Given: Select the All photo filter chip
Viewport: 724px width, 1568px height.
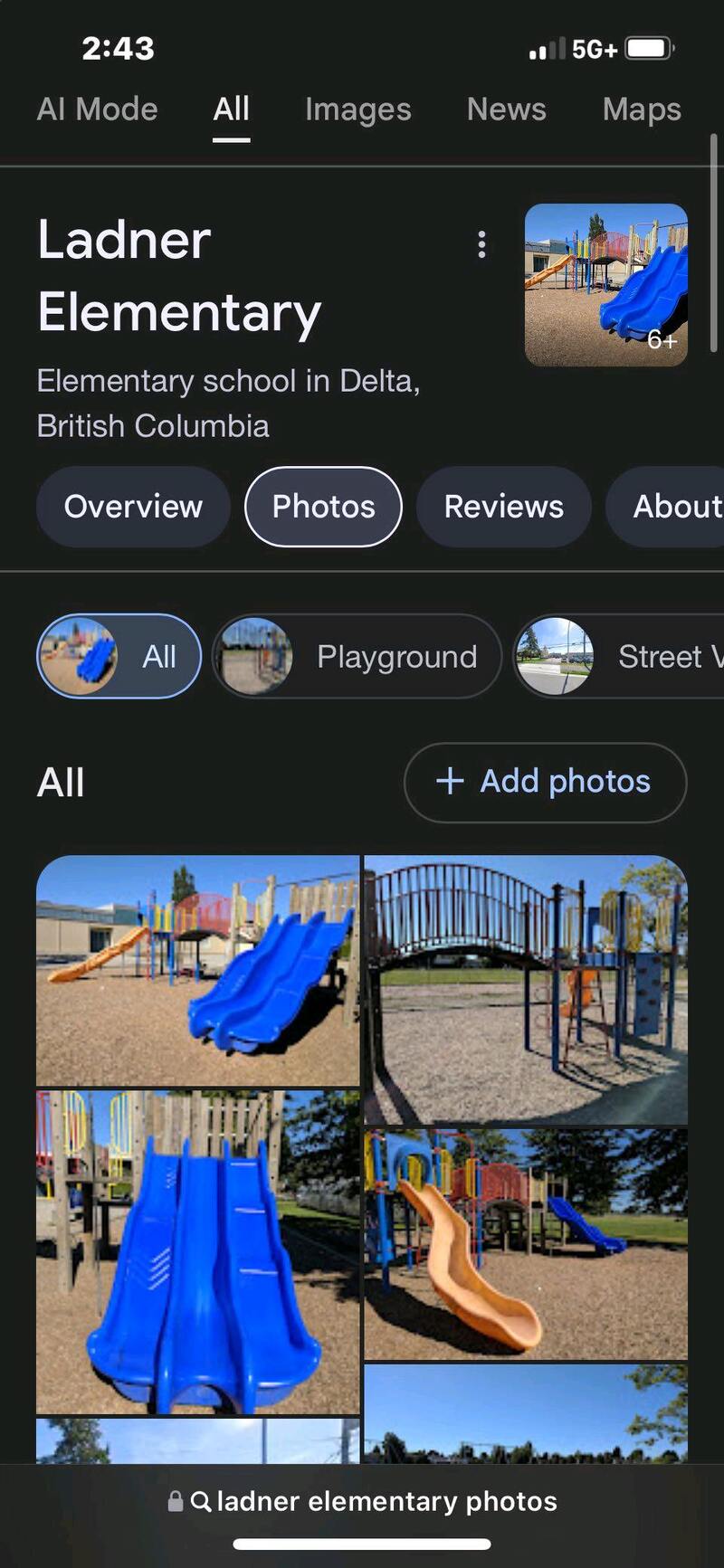Looking at the screenshot, I should pos(119,656).
